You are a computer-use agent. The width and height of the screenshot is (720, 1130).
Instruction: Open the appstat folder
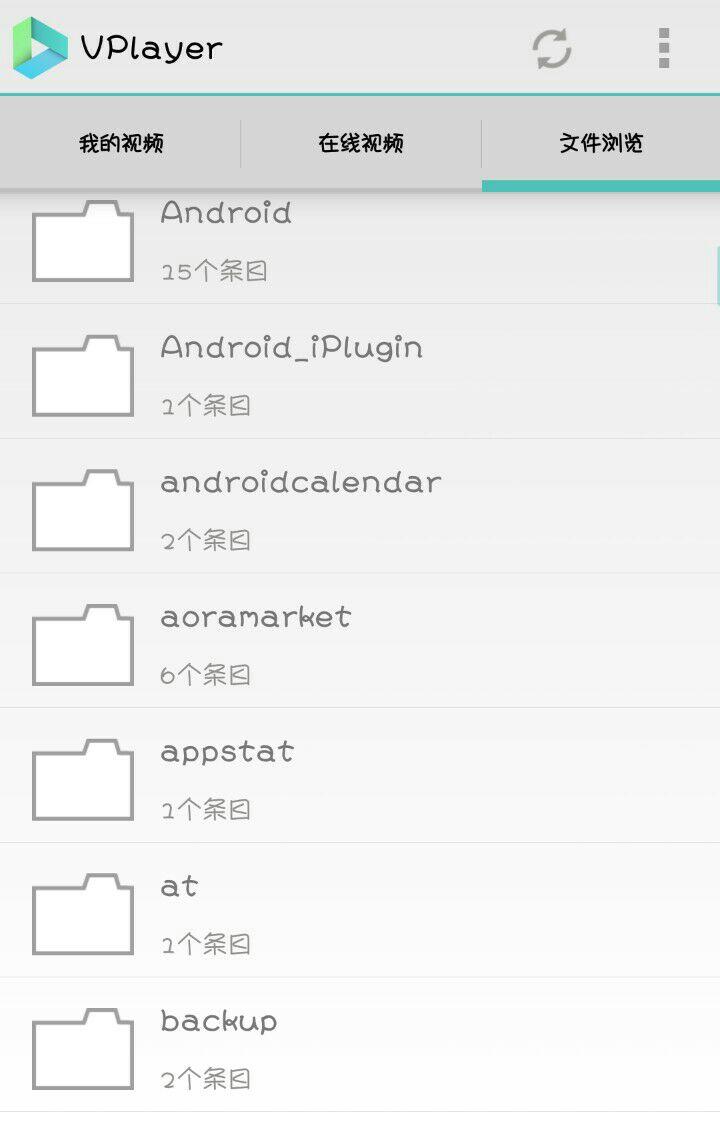360,778
